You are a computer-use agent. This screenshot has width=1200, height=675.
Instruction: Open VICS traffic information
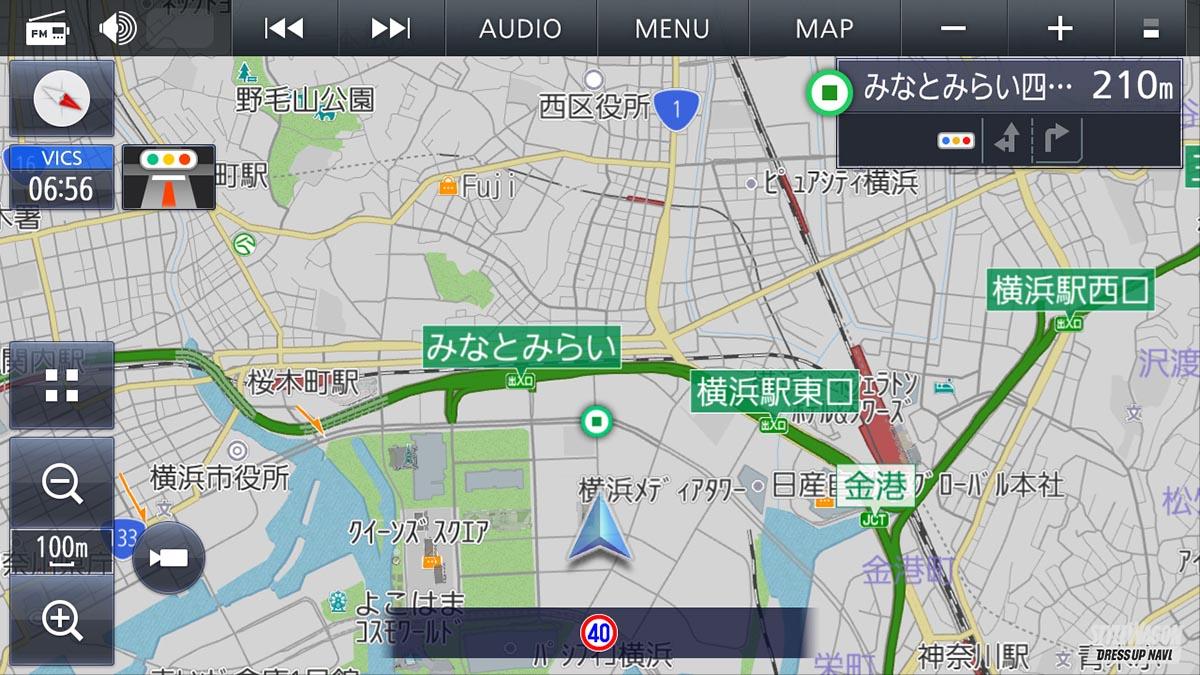(x=60, y=177)
